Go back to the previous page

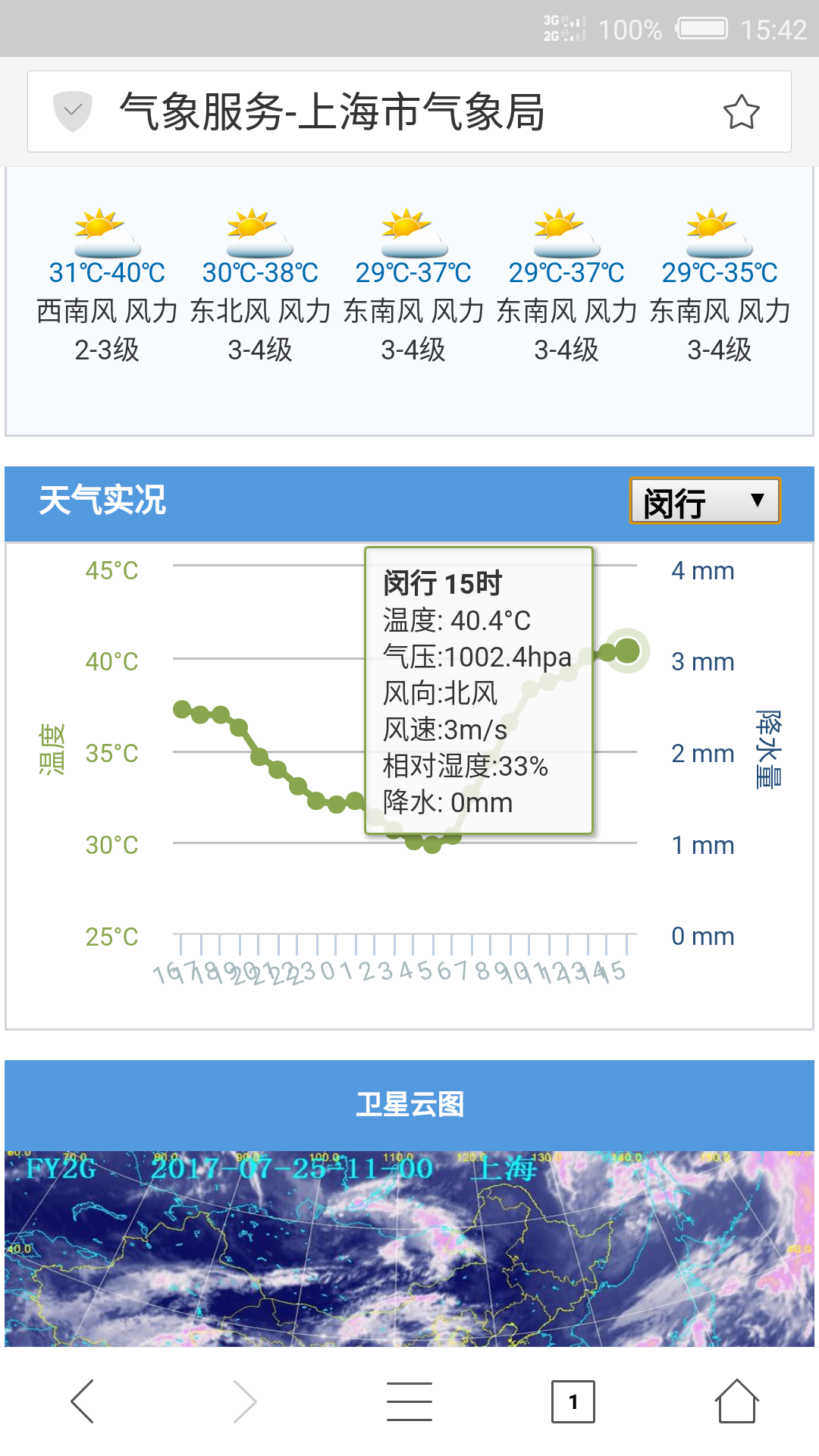(82, 1401)
